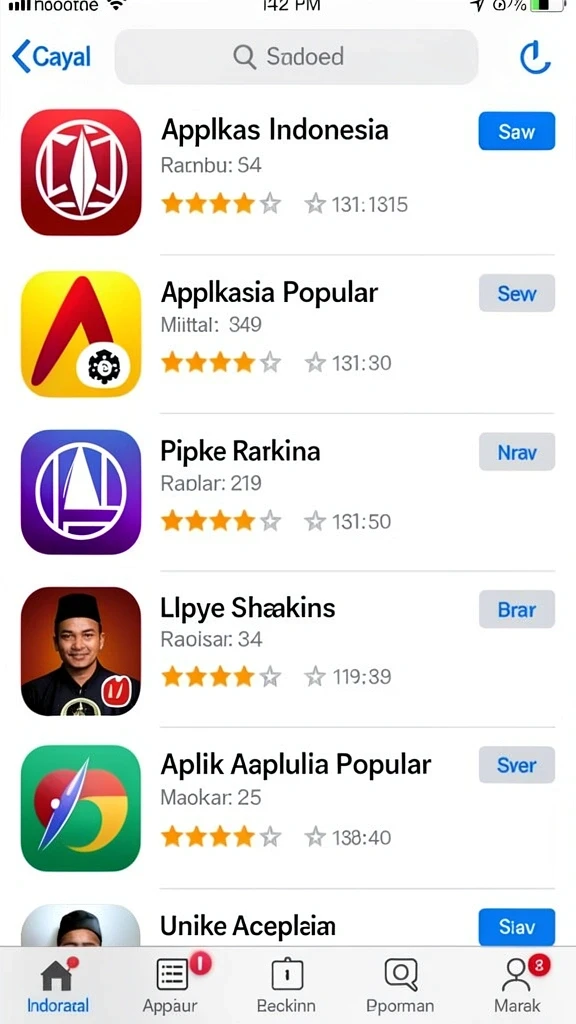The width and height of the screenshot is (576, 1024).
Task: Open the Sadoed search field
Action: [296, 57]
